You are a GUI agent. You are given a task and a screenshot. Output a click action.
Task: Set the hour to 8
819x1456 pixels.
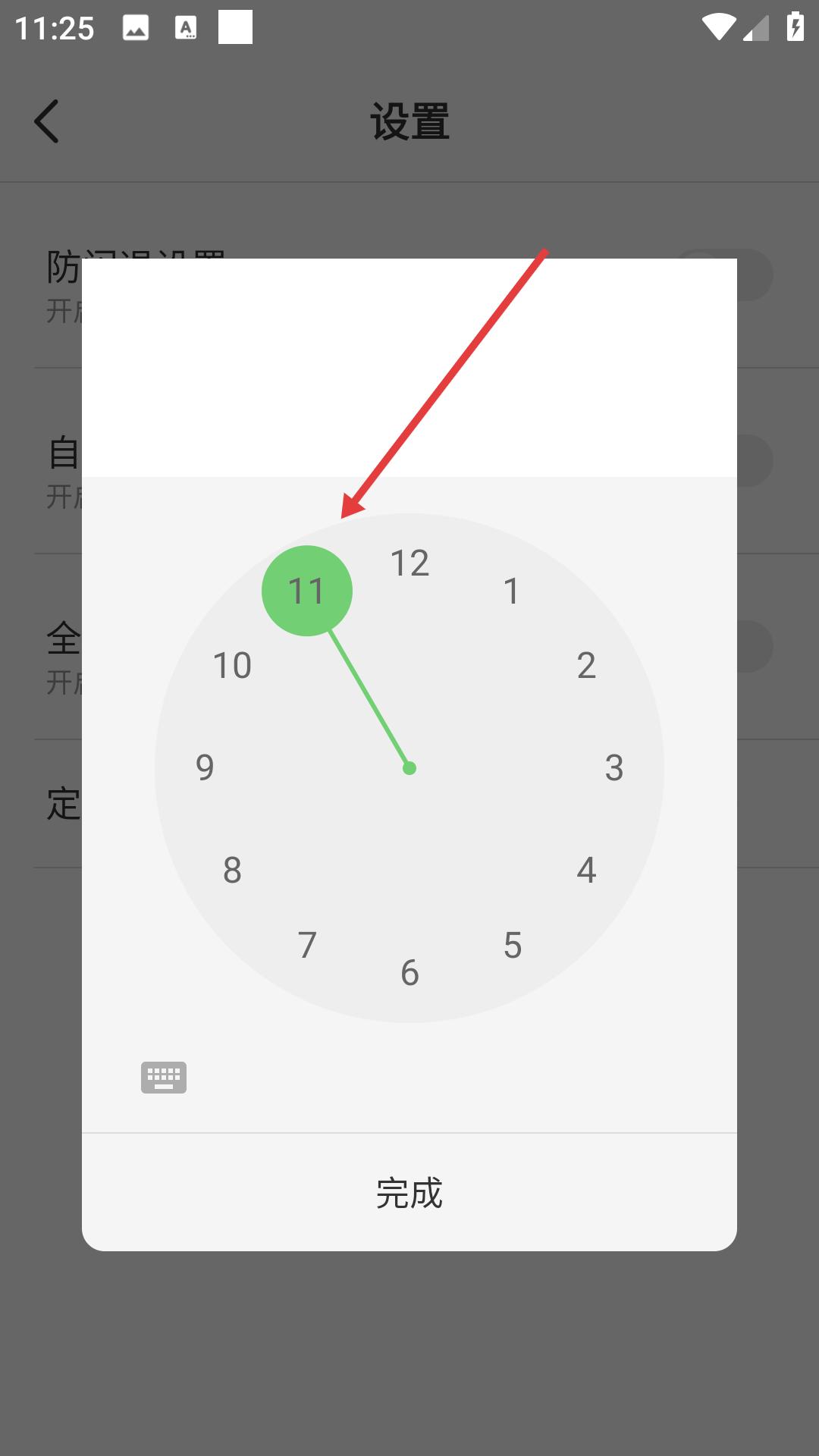[232, 871]
